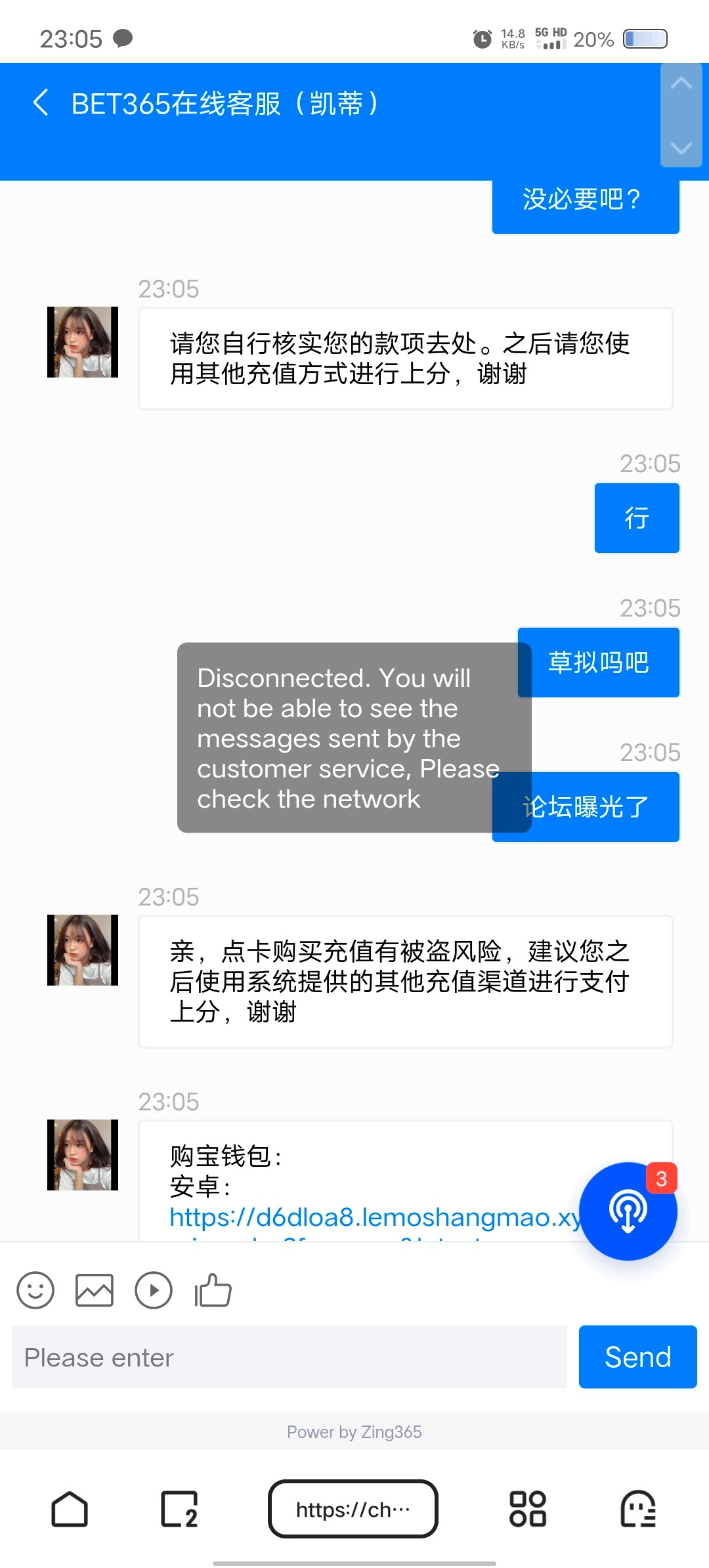Open the emoji picker
The image size is (709, 1568).
click(x=35, y=1290)
